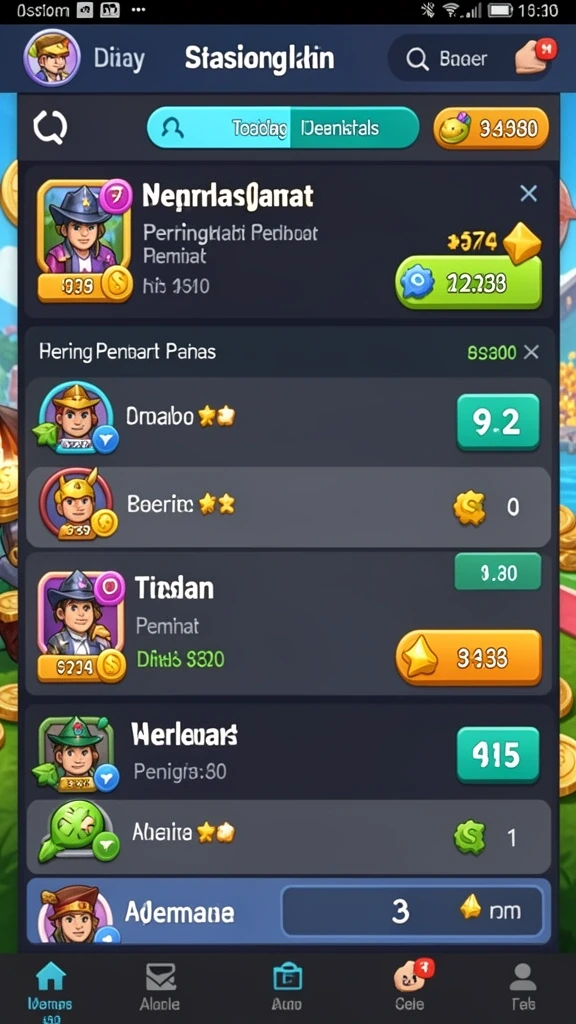
Task: Switch to the Alacle mail tab
Action: click(159, 987)
